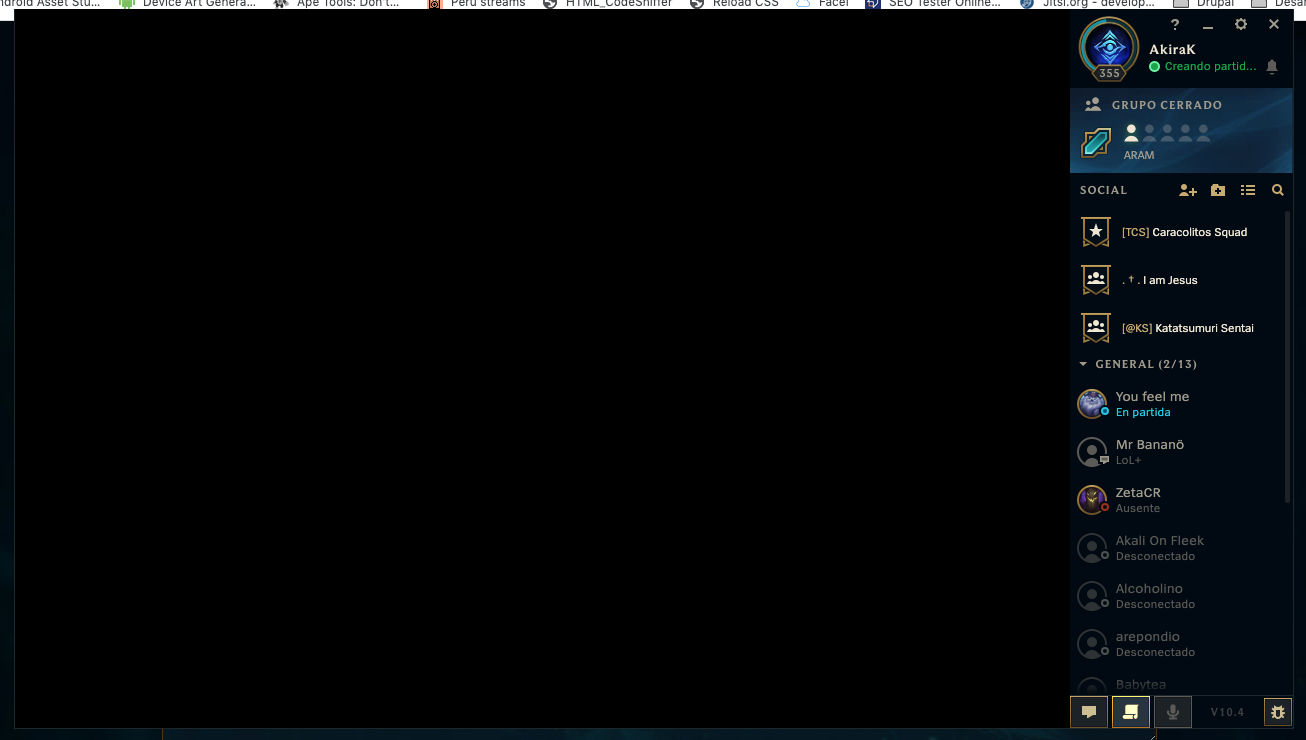Open AkiraK's profile avatar
The width and height of the screenshot is (1306, 740).
point(1109,48)
